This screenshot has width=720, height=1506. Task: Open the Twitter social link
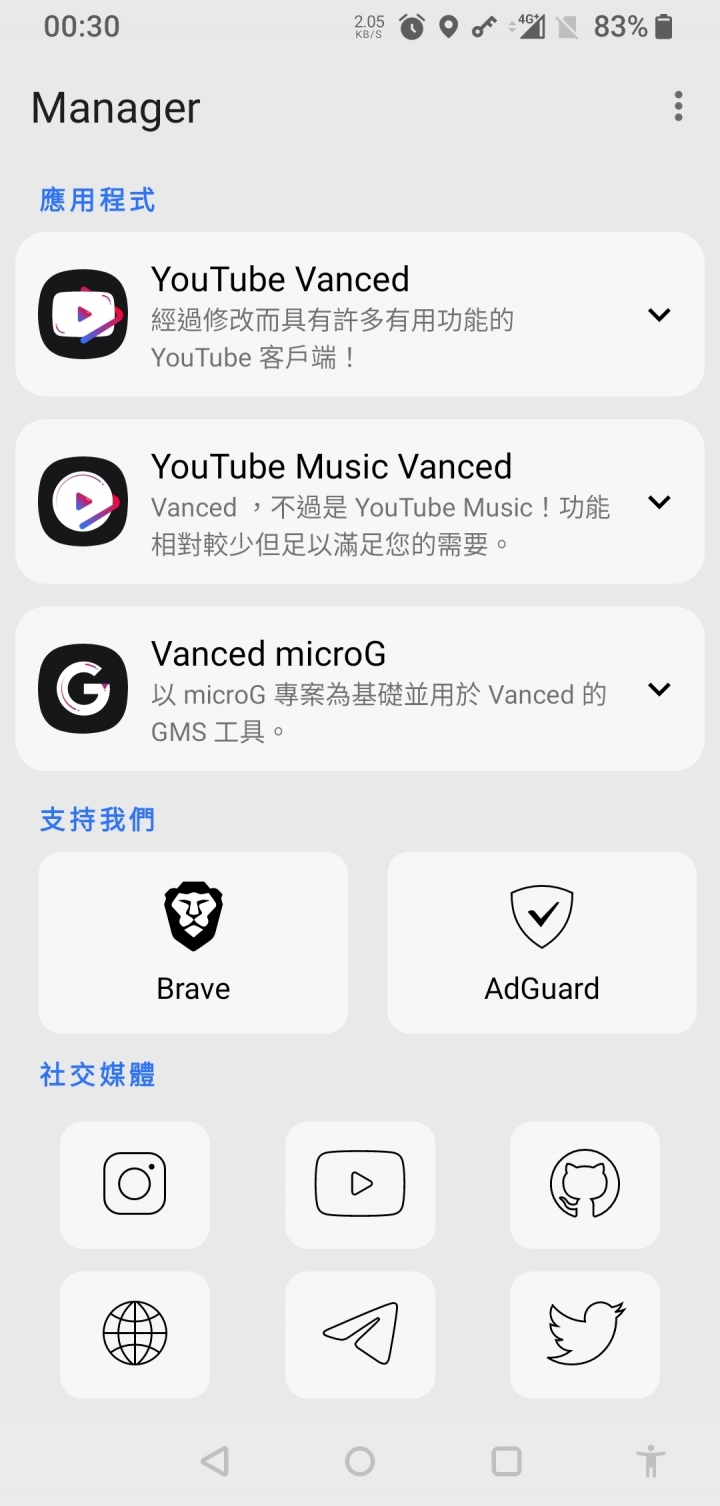point(585,1334)
